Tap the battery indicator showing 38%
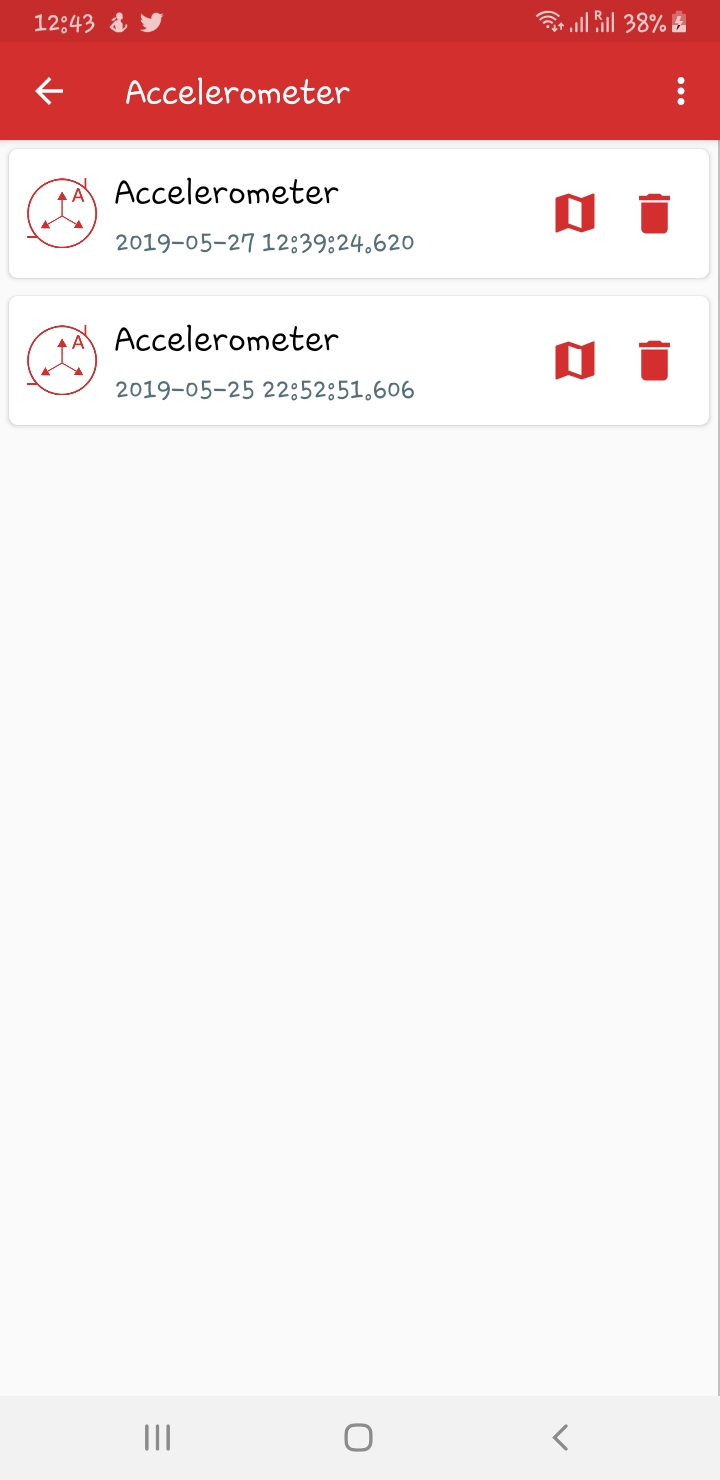Viewport: 720px width, 1480px height. pyautogui.click(x=645, y=21)
